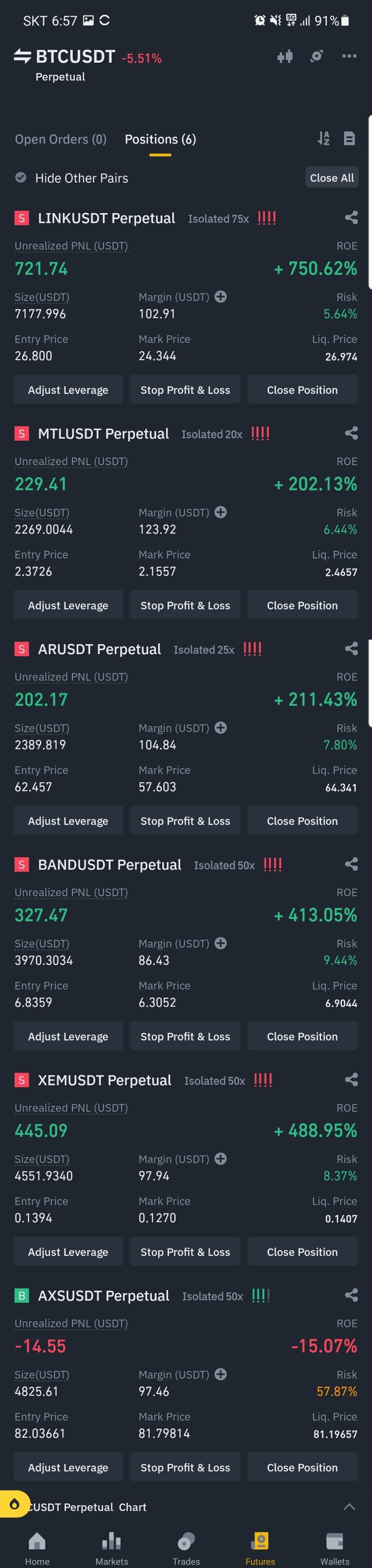Image resolution: width=372 pixels, height=1568 pixels.
Task: Close the XEMUSDT position
Action: (302, 1252)
